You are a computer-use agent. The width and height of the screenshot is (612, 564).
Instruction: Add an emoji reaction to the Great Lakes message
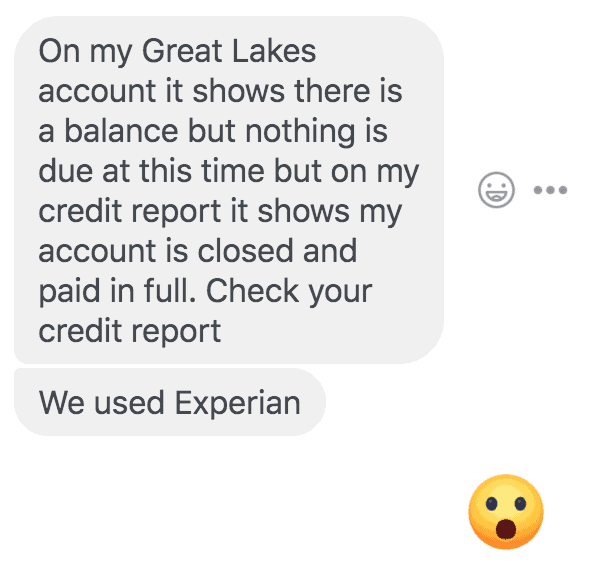(x=495, y=190)
